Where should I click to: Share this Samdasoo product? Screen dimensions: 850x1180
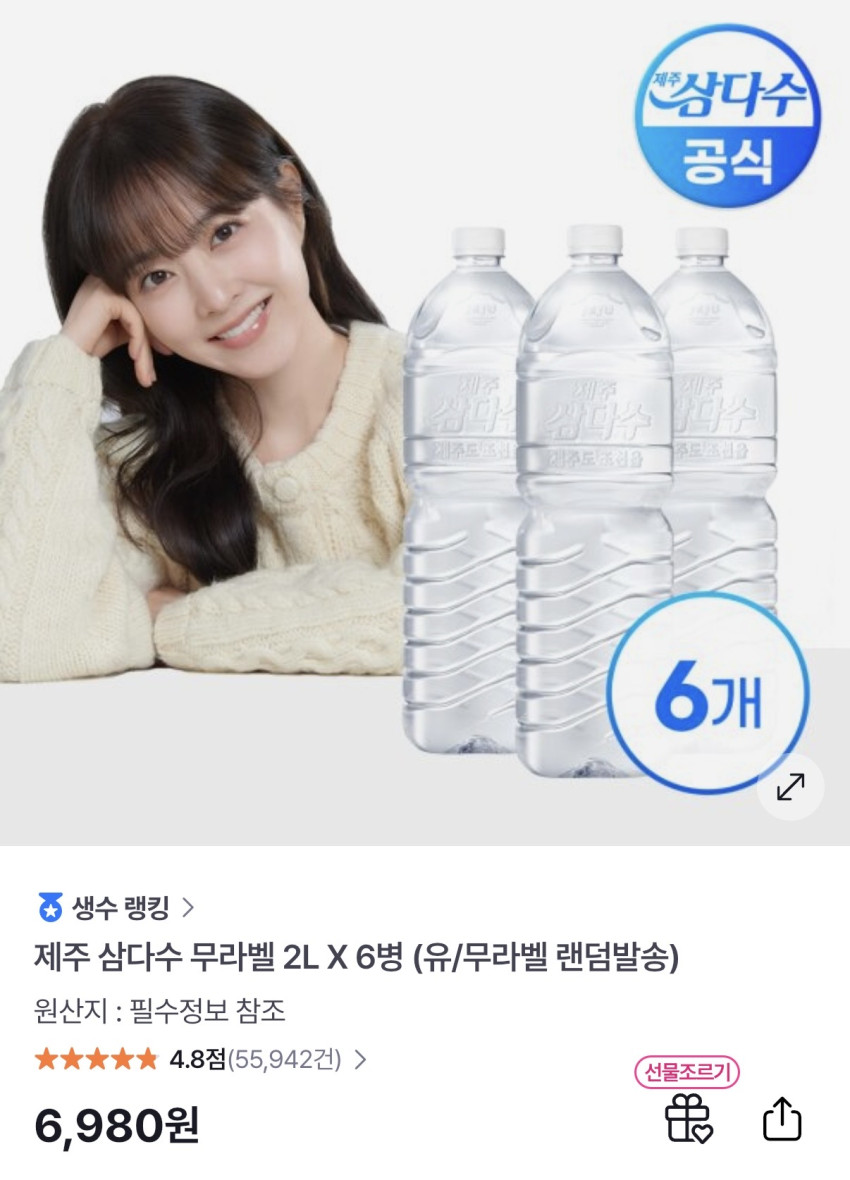782,1119
